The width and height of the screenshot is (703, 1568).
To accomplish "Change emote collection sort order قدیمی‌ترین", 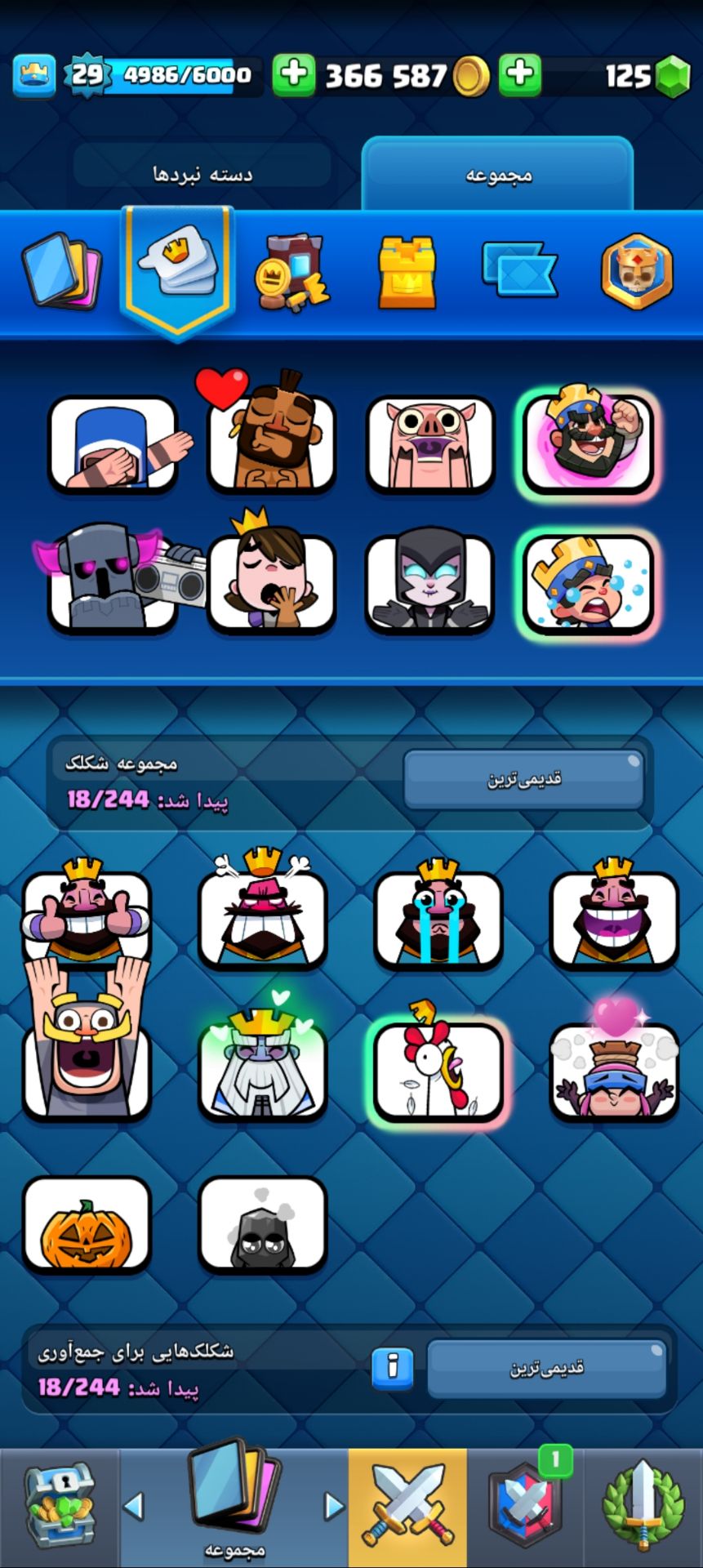I will pos(523,779).
